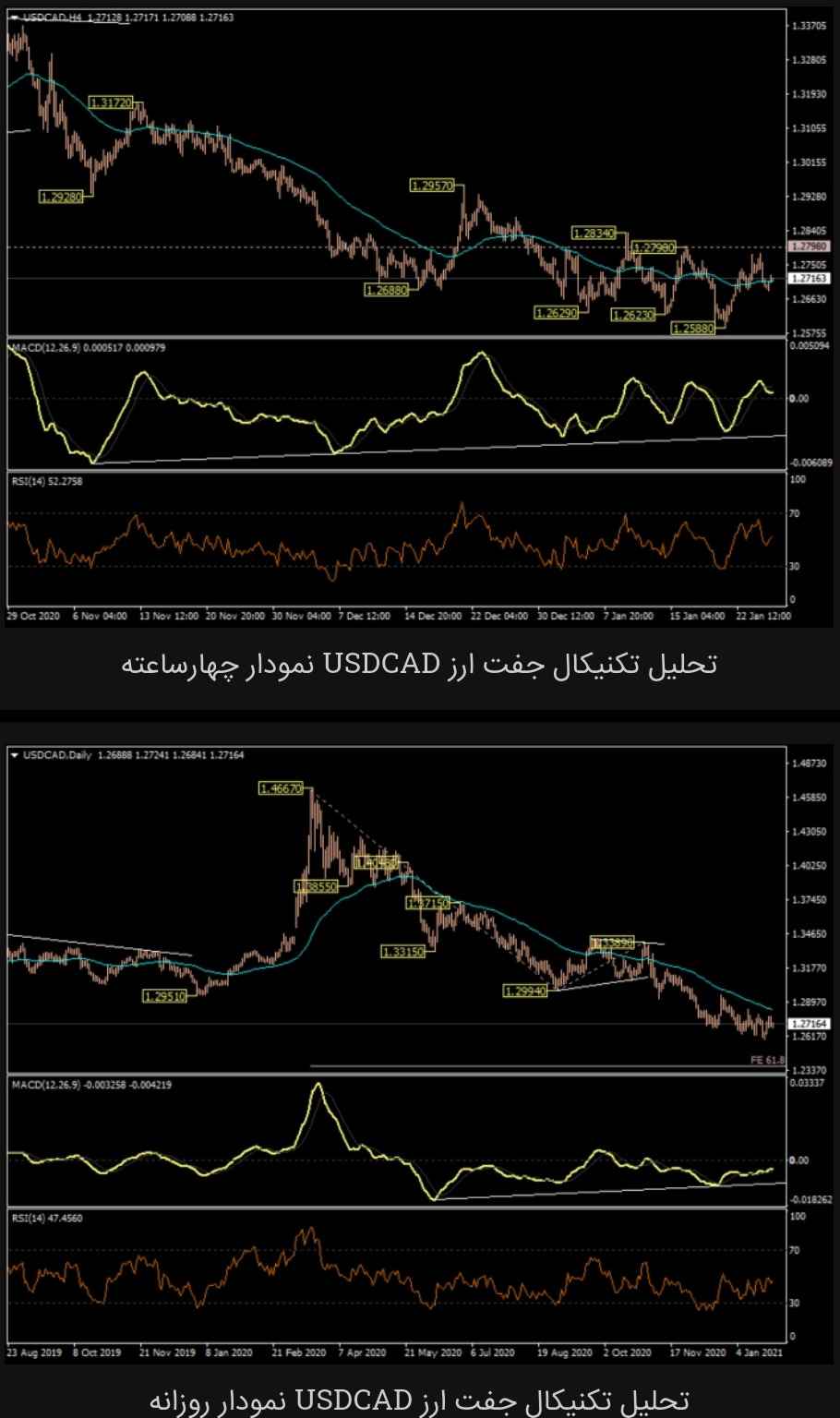Open the USDCAD four-hour chart image
The height and width of the screenshot is (1418, 840).
point(420,318)
